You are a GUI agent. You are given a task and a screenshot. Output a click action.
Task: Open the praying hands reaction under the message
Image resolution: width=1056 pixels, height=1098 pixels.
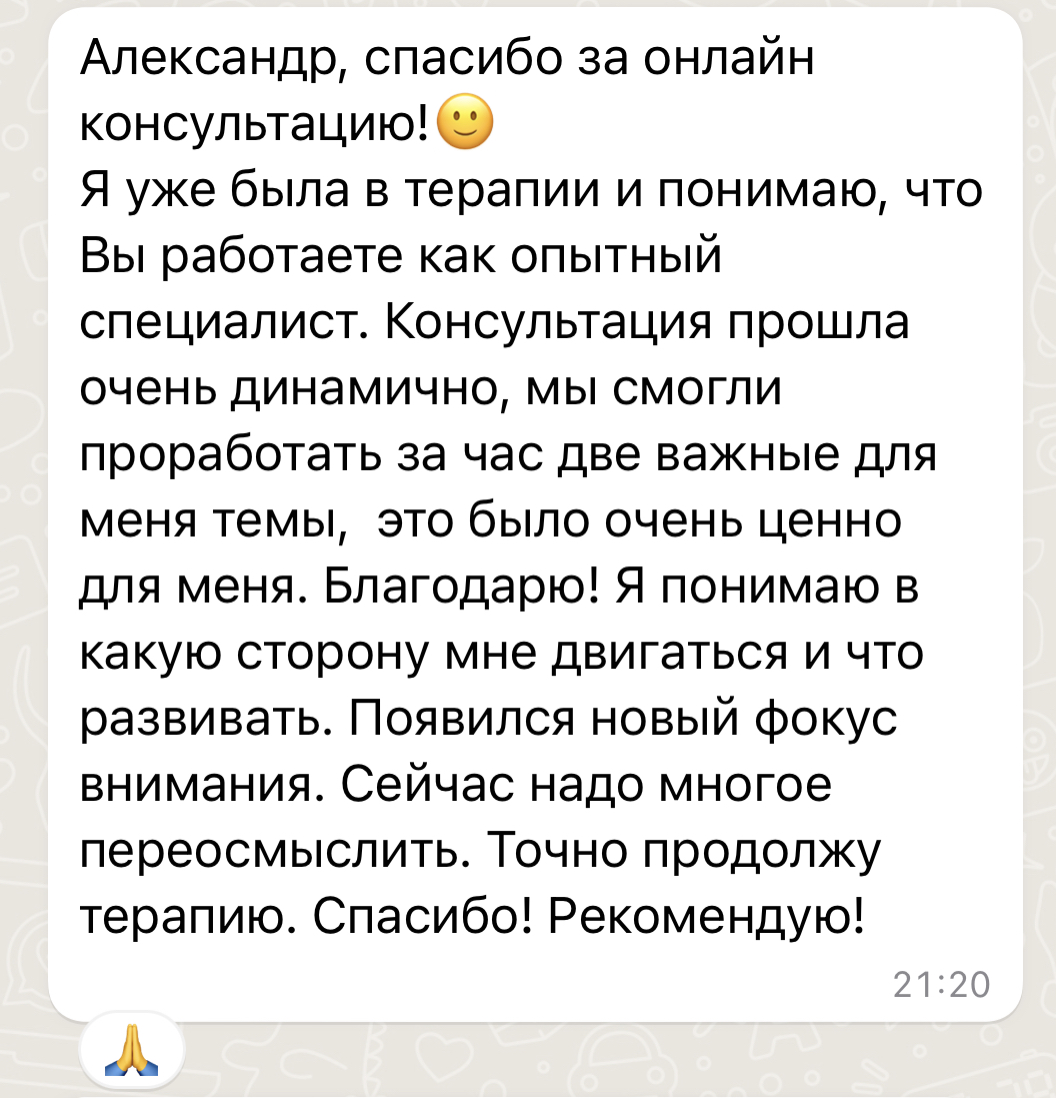pos(131,1052)
